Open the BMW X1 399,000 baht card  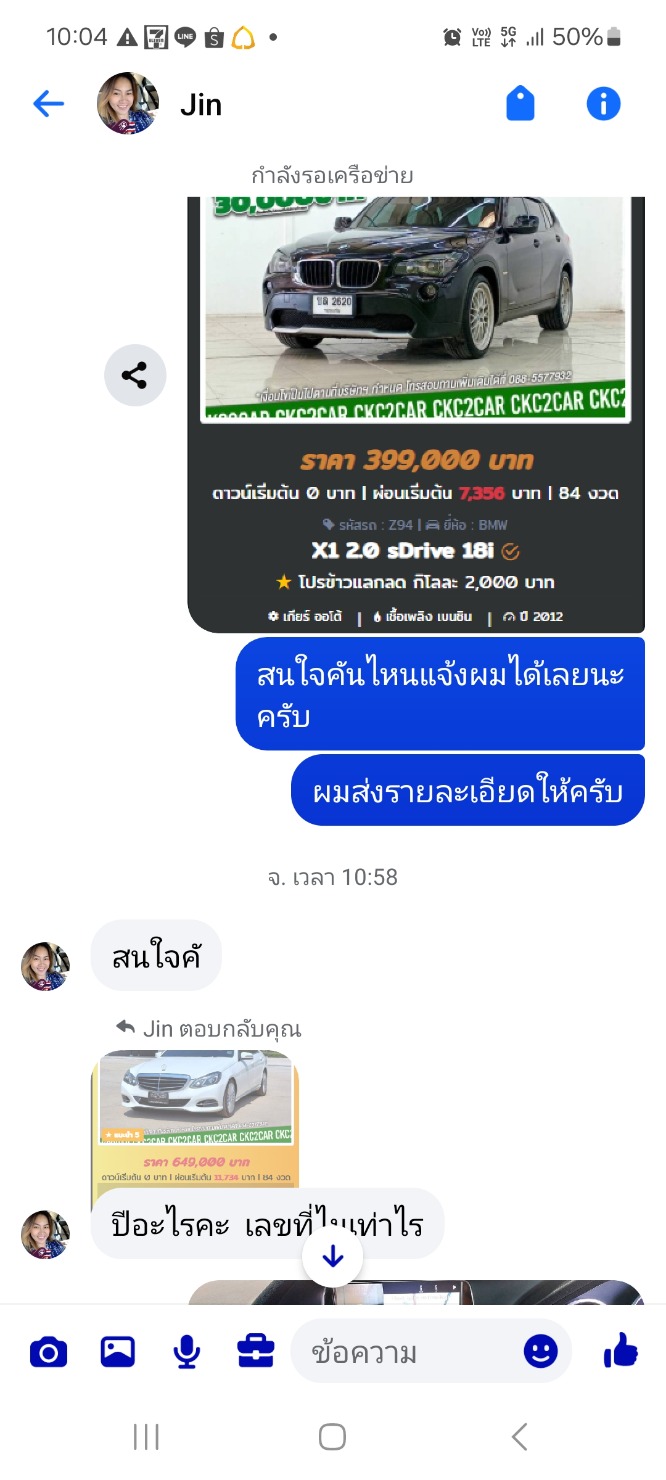coord(416,414)
